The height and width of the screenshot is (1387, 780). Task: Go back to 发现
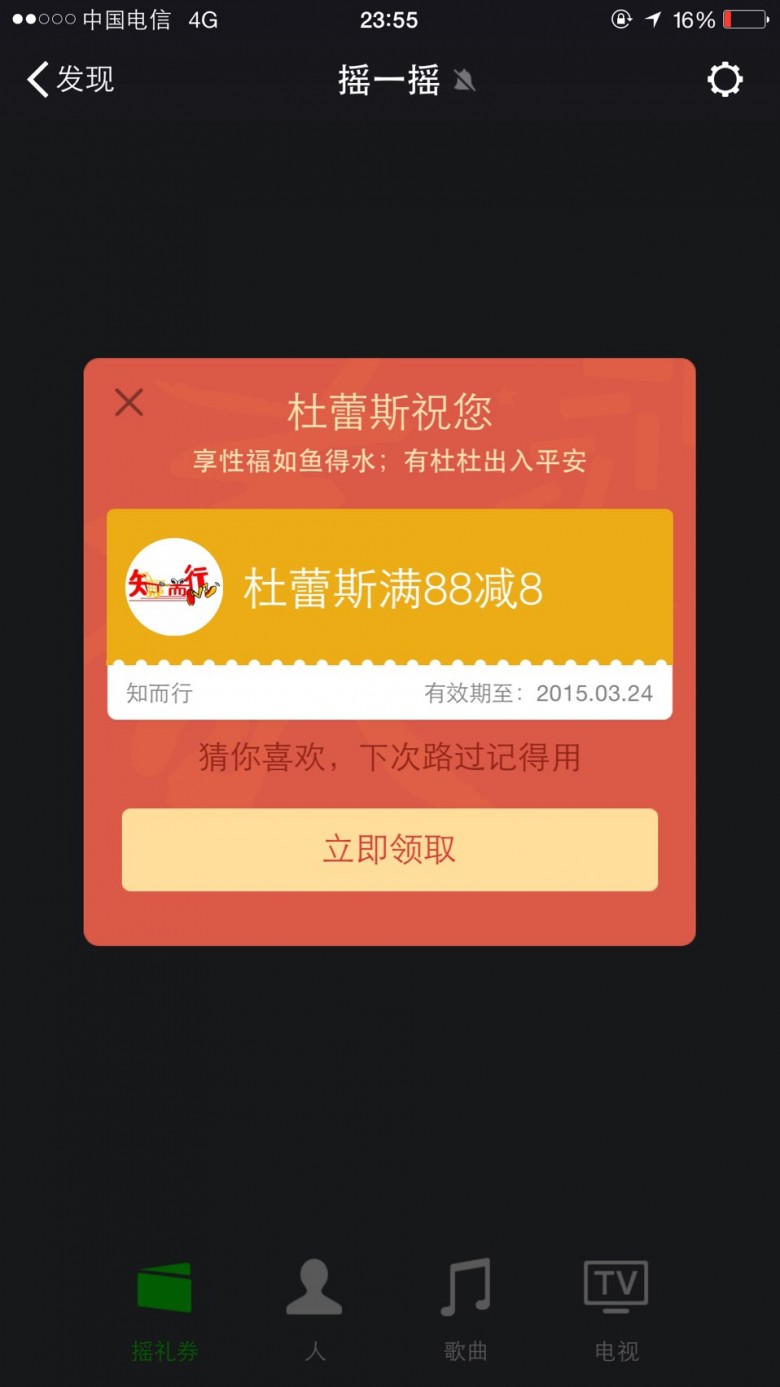[x=70, y=80]
